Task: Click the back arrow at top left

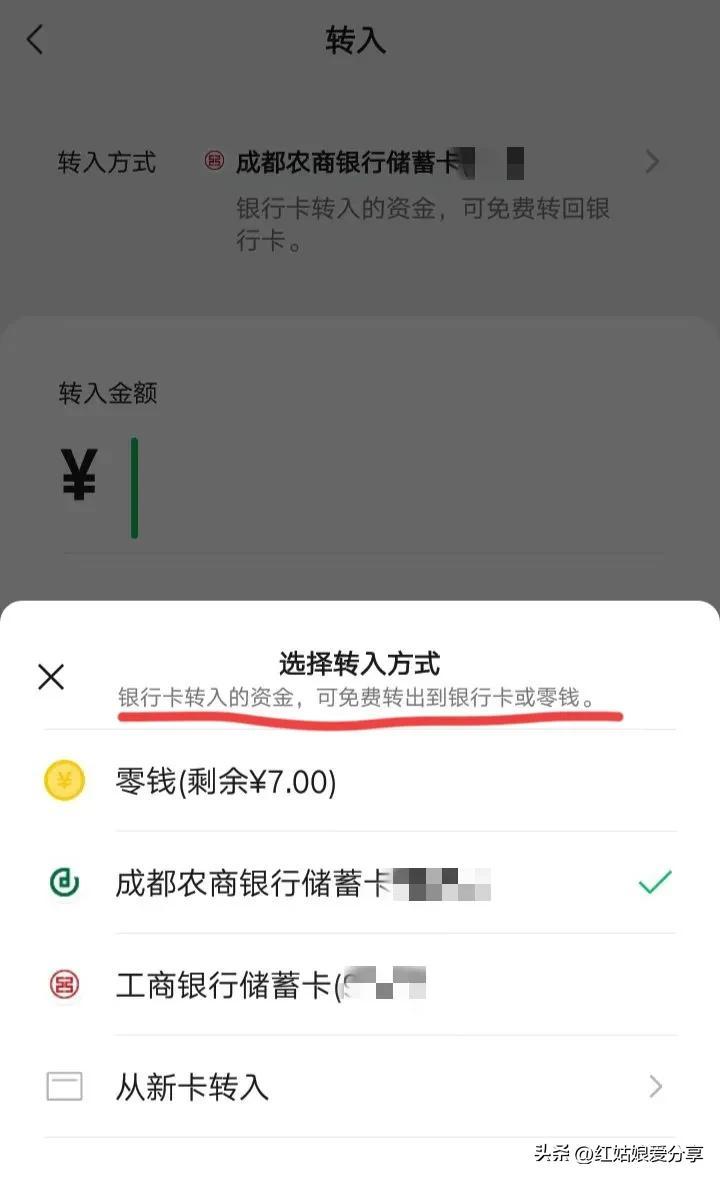Action: pos(34,40)
